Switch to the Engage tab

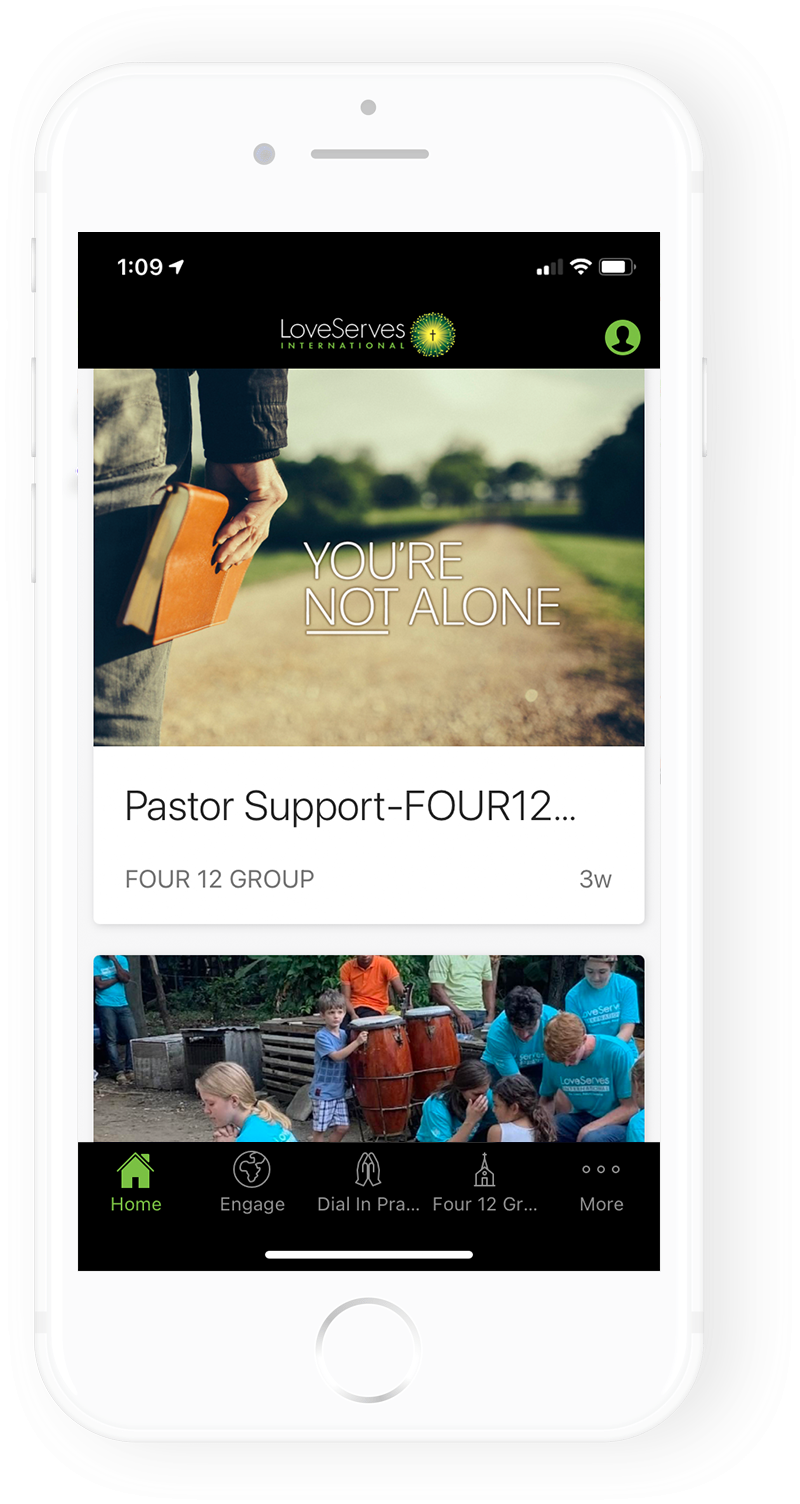pyautogui.click(x=252, y=1183)
